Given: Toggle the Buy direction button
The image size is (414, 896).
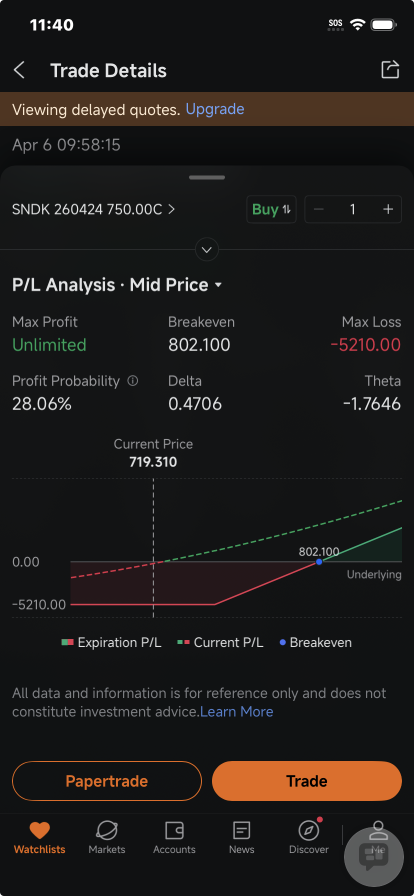Looking at the screenshot, I should click(271, 209).
